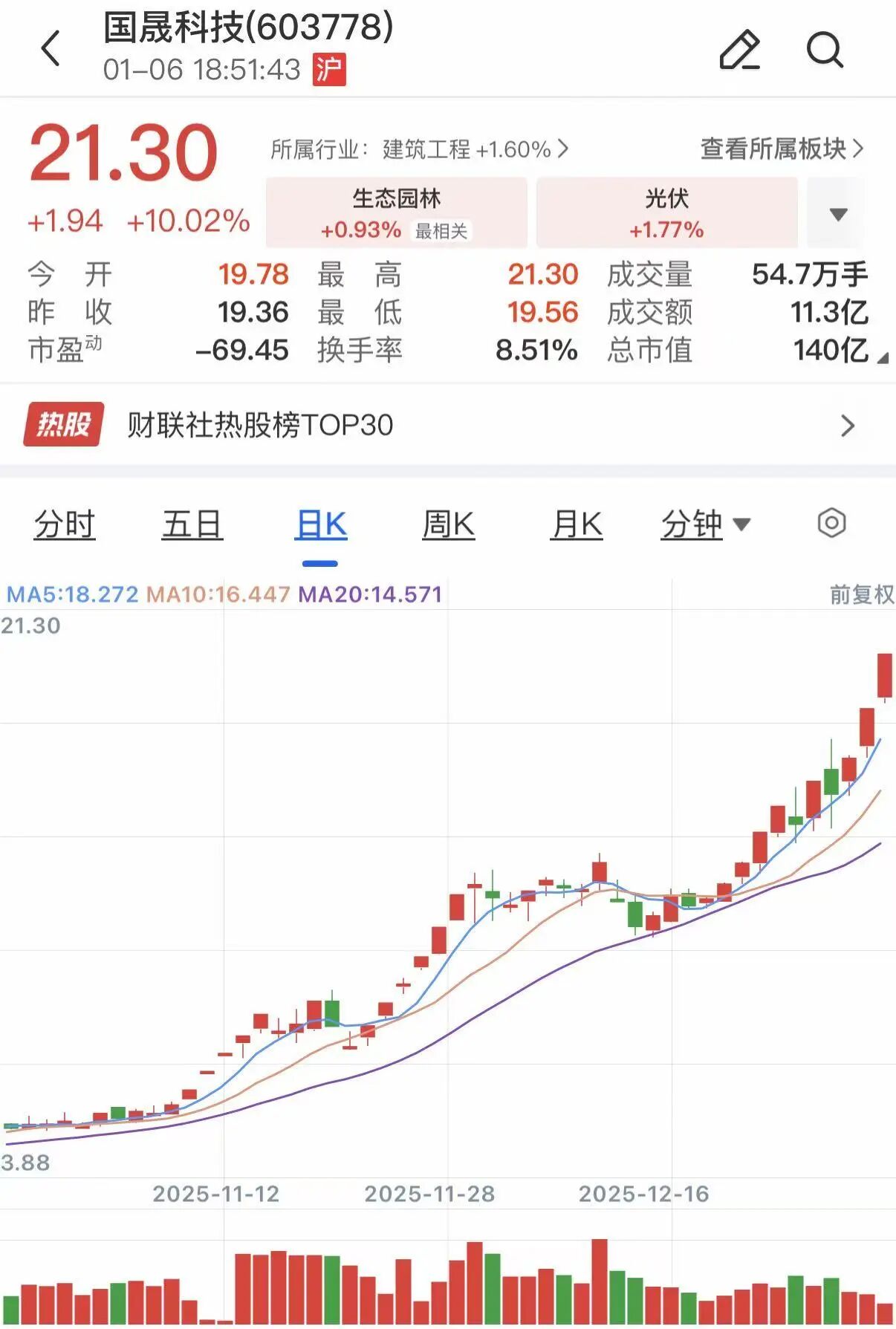Switch to 分时 chart tab
The image size is (896, 1329).
[x=65, y=524]
